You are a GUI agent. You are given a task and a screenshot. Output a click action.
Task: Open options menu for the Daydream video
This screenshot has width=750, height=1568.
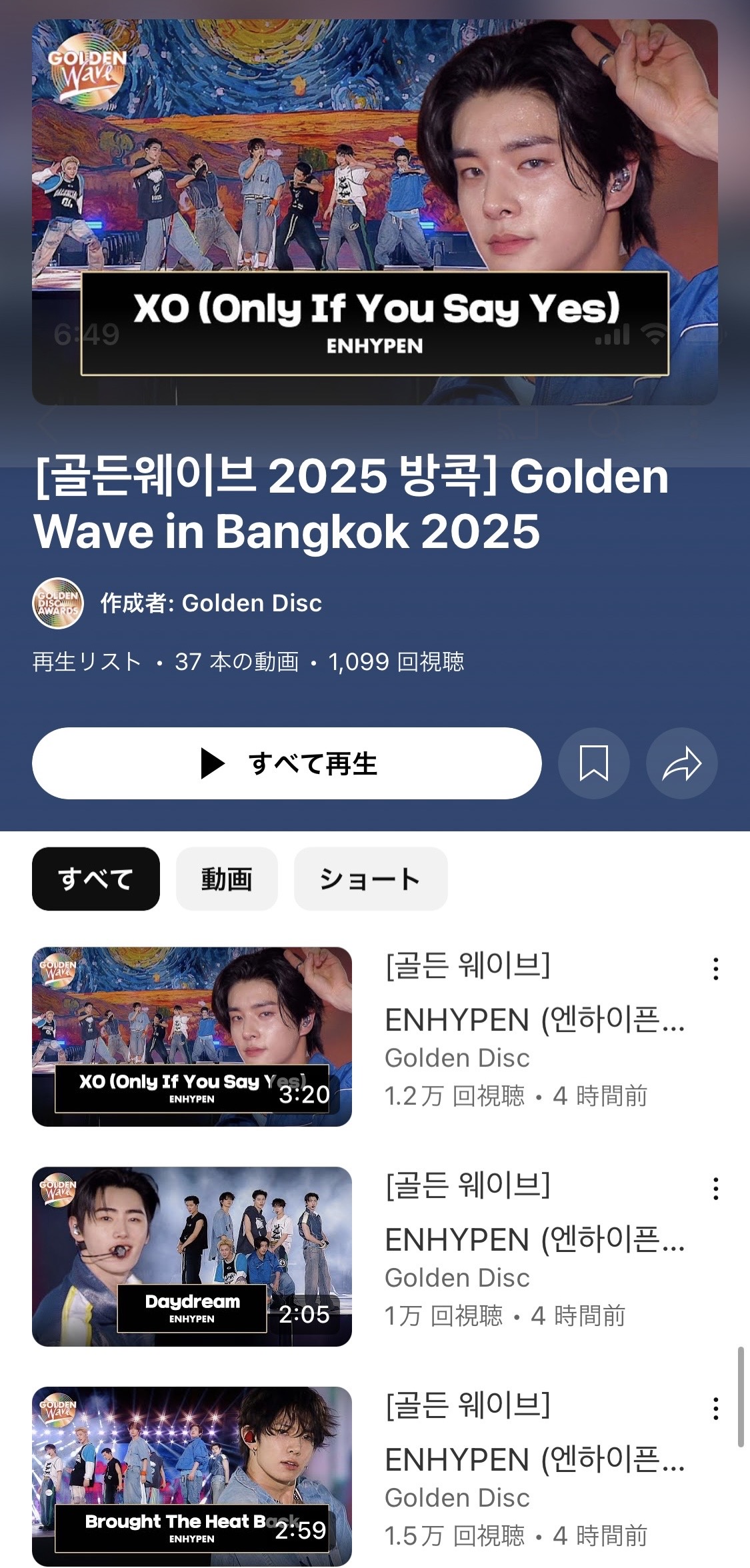point(715,1189)
